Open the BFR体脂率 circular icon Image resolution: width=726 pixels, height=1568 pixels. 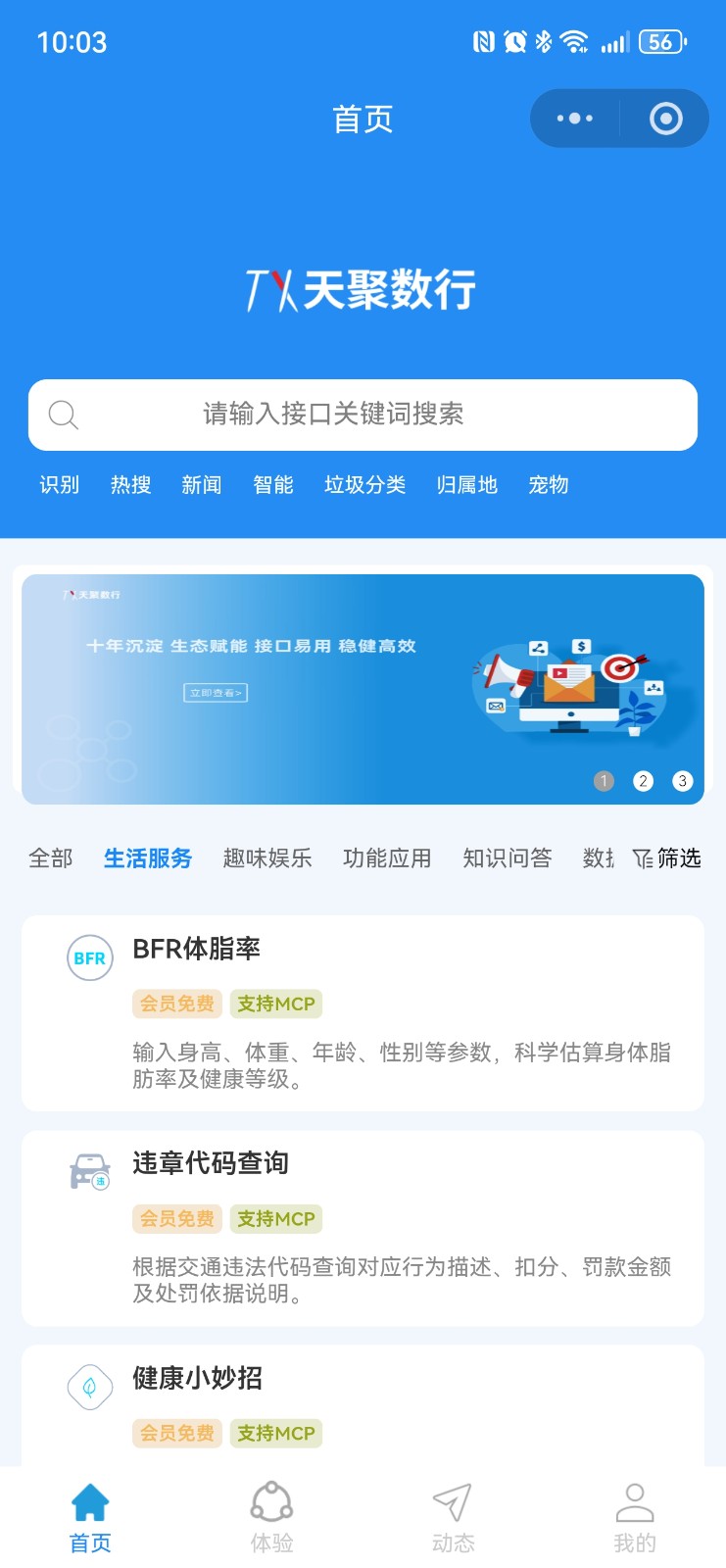pos(89,957)
